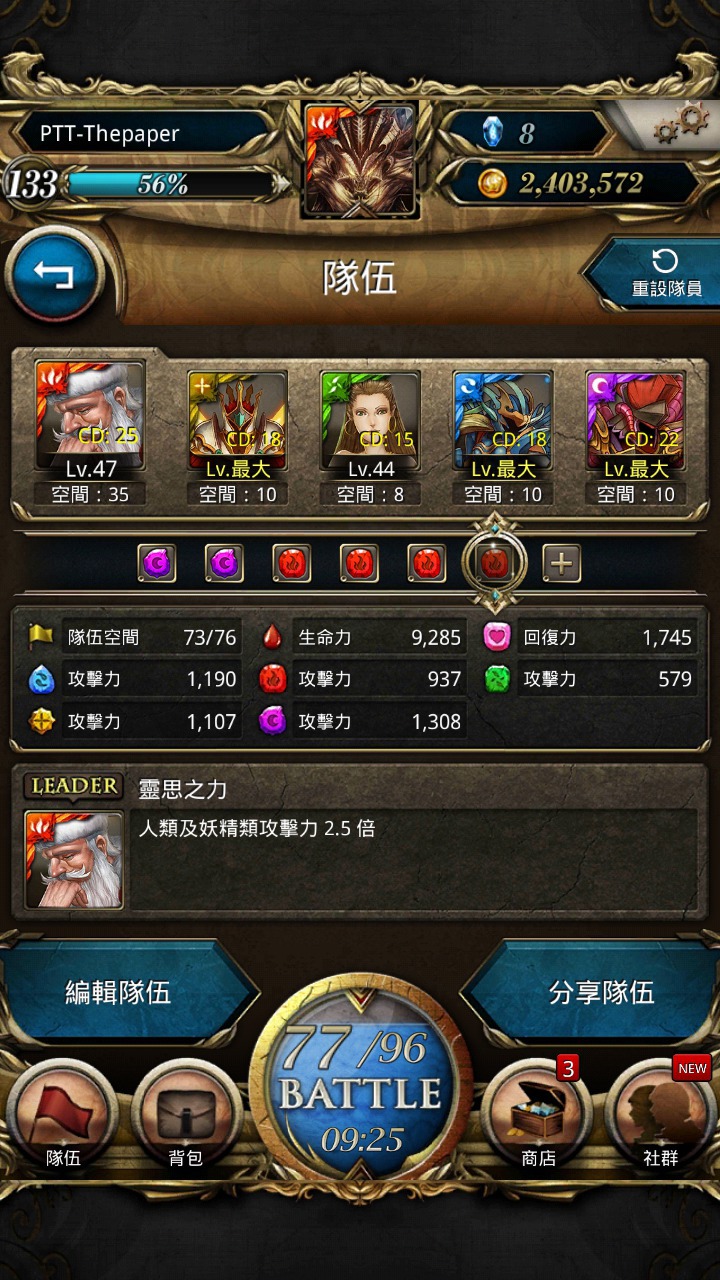Tap 分享隊伍 to share the team
Image resolution: width=720 pixels, height=1280 pixels.
click(x=600, y=992)
